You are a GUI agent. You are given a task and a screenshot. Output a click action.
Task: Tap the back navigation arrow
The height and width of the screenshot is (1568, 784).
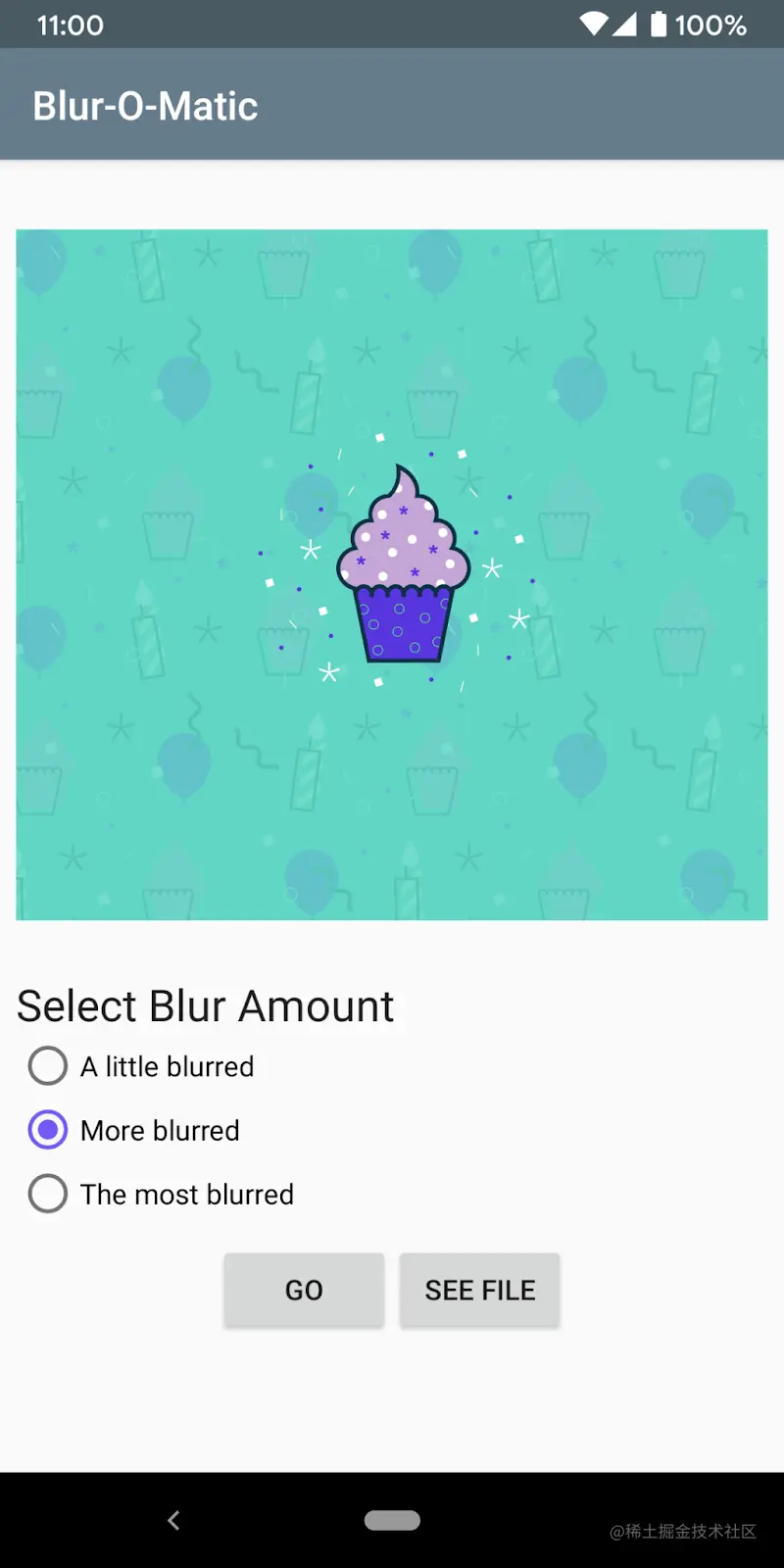(172, 1520)
